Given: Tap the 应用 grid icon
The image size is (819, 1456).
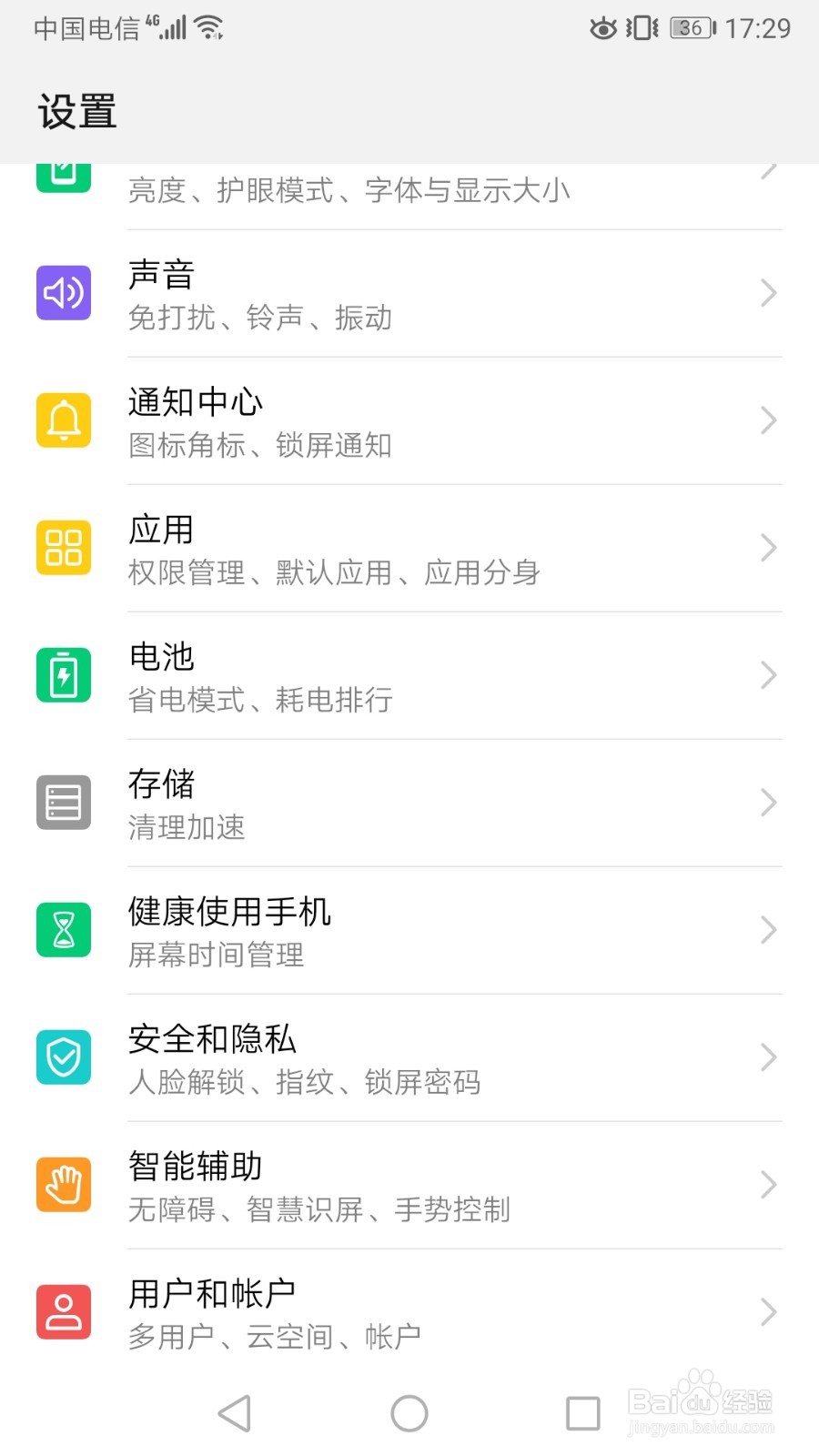Looking at the screenshot, I should coord(63,547).
